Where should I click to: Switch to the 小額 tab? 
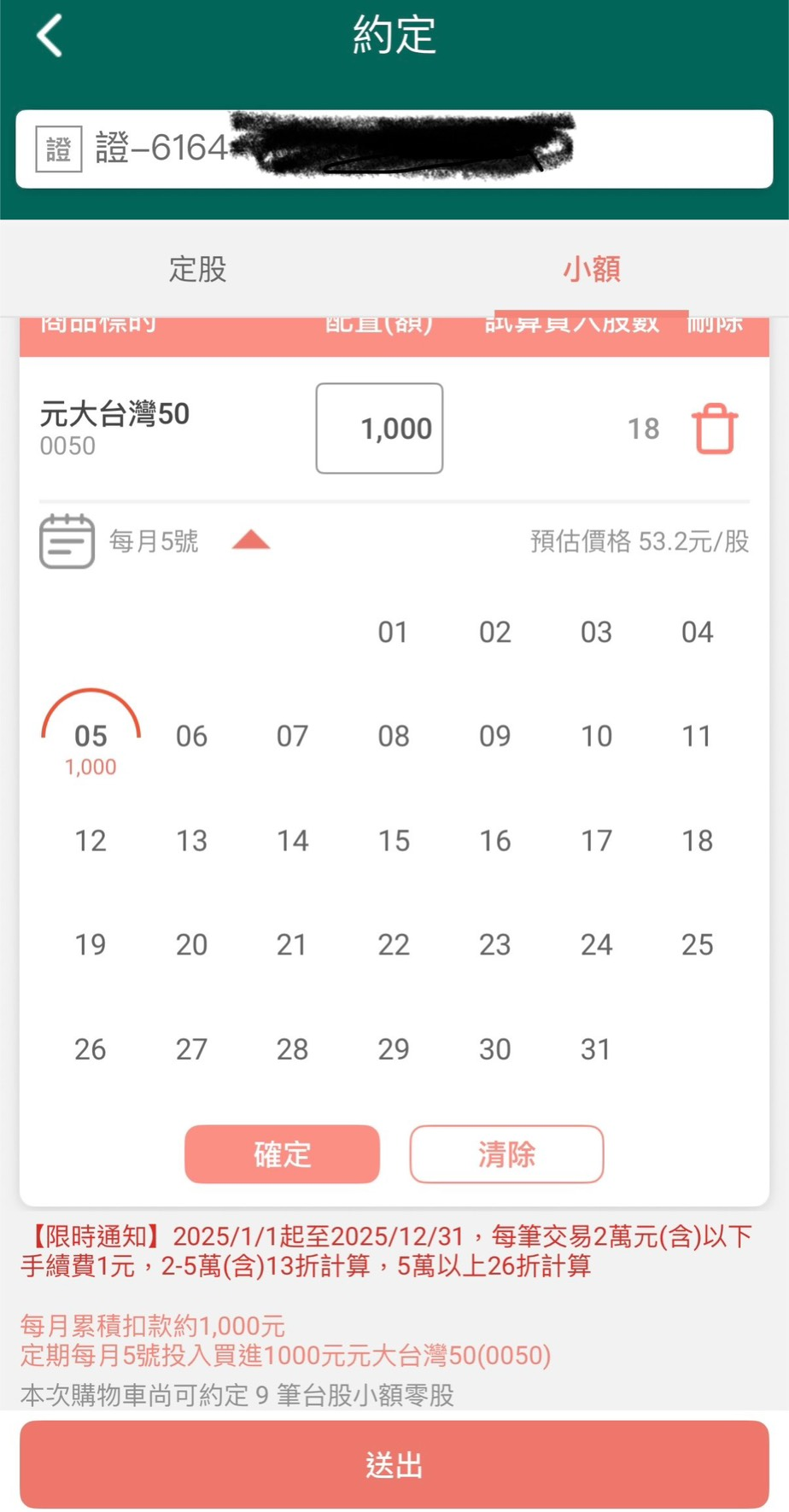592,270
